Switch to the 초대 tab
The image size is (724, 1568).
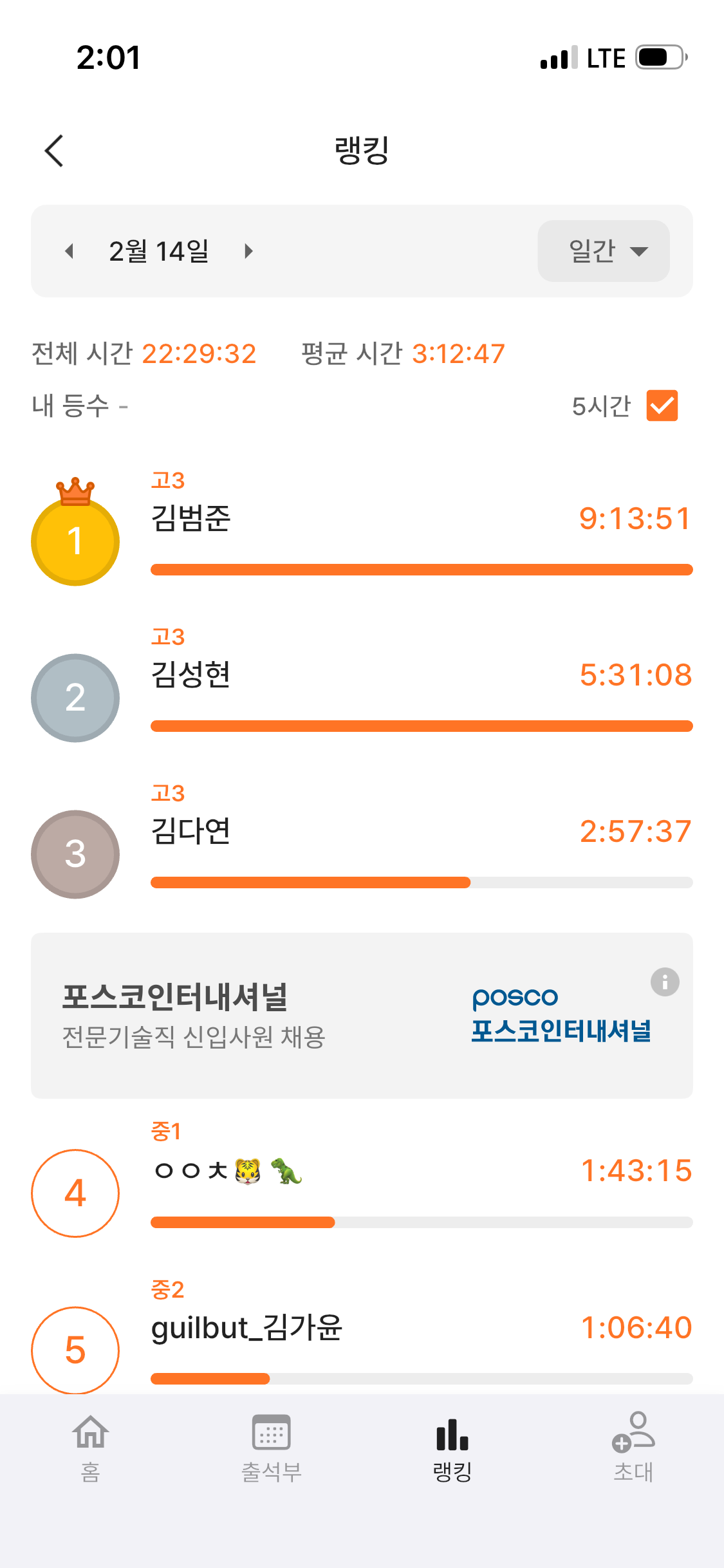tap(633, 1445)
